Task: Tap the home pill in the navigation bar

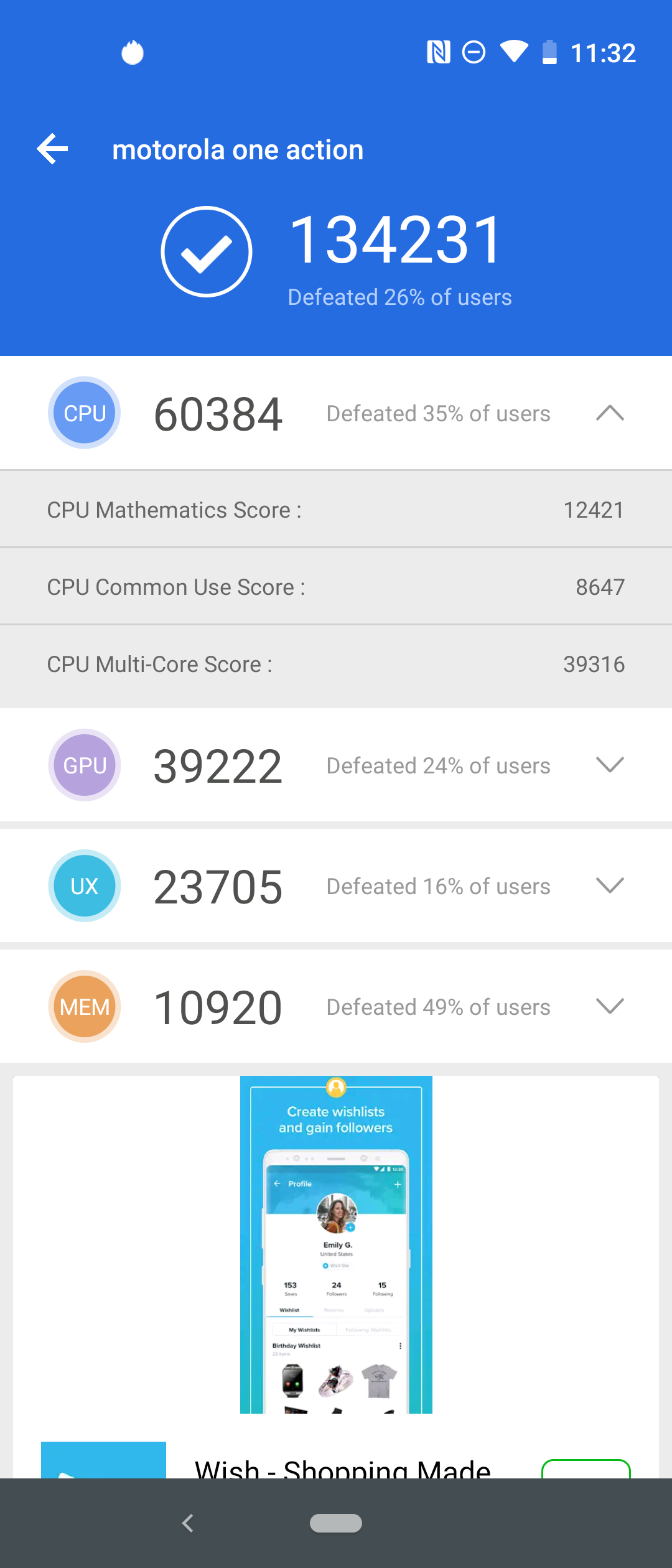Action: [336, 1523]
